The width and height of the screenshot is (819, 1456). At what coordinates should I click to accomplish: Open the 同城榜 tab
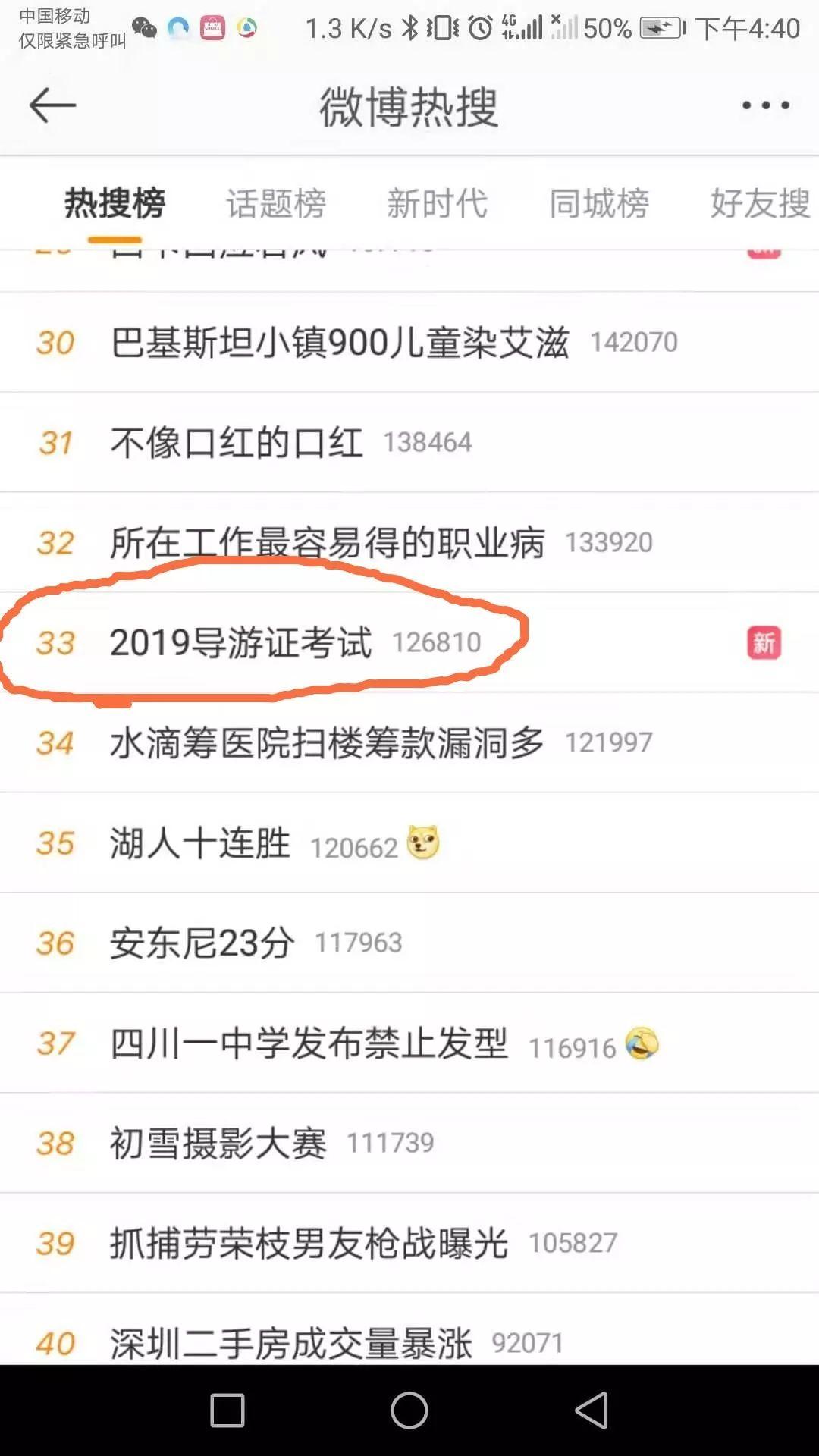click(x=599, y=203)
